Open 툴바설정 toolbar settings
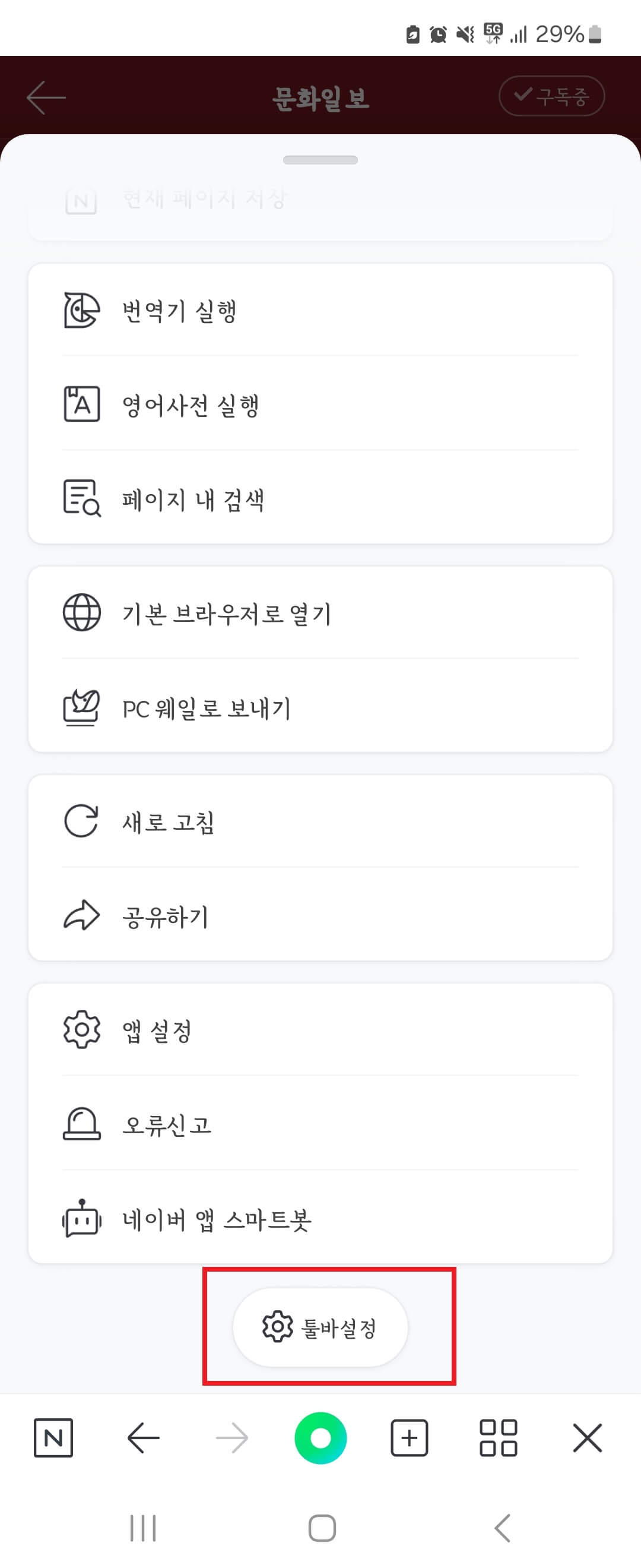 [320, 1327]
